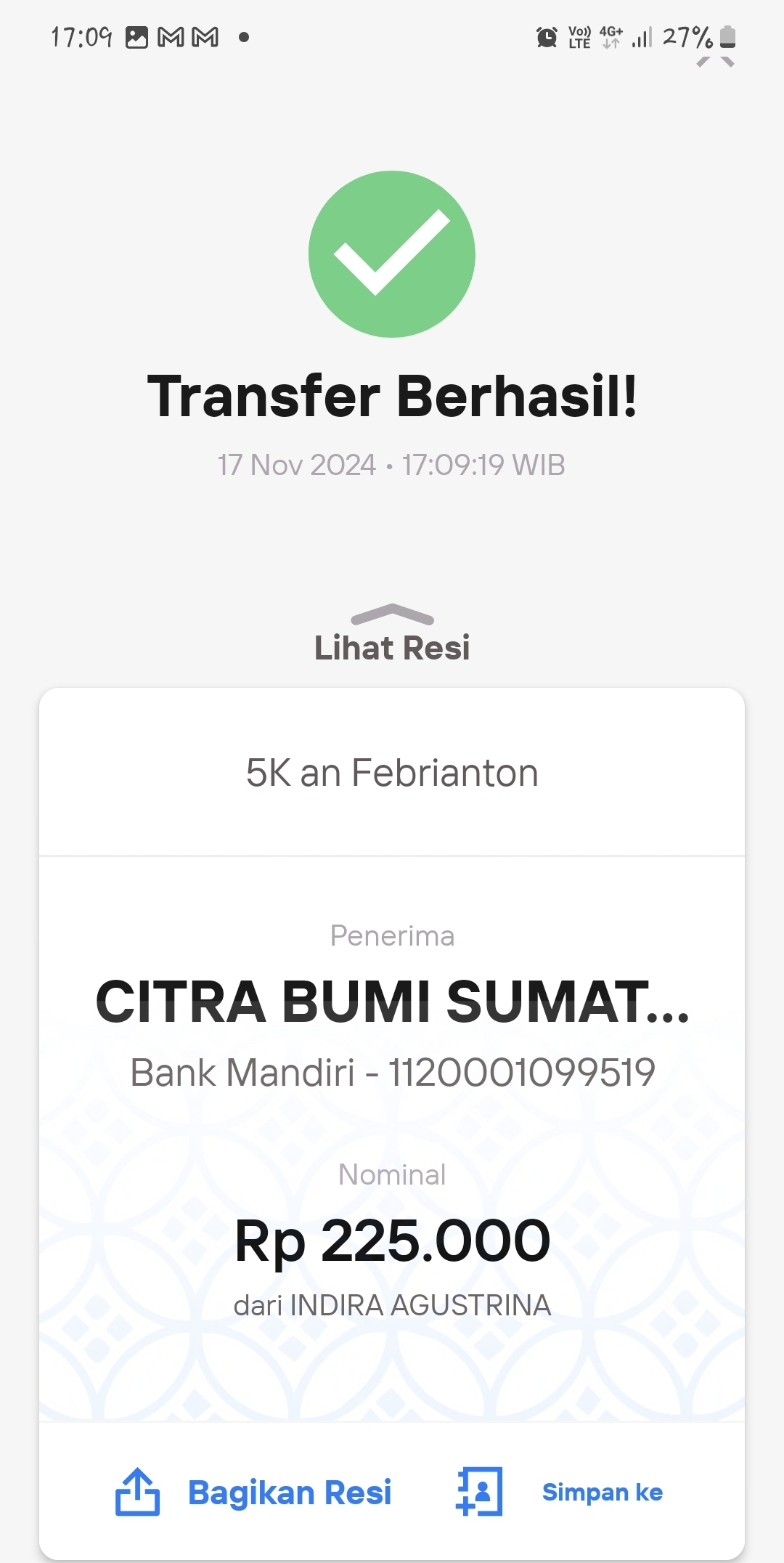Close the transfer success screen
The height and width of the screenshot is (1563, 784).
(x=715, y=61)
